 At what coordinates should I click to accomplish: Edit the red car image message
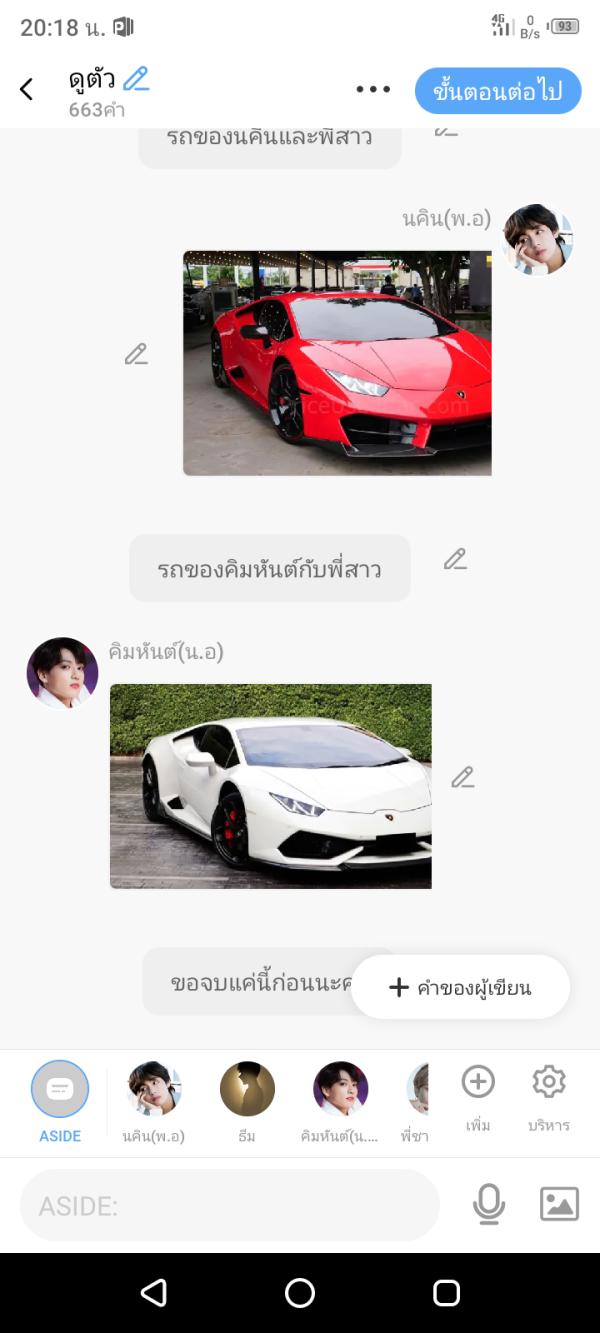coord(136,354)
